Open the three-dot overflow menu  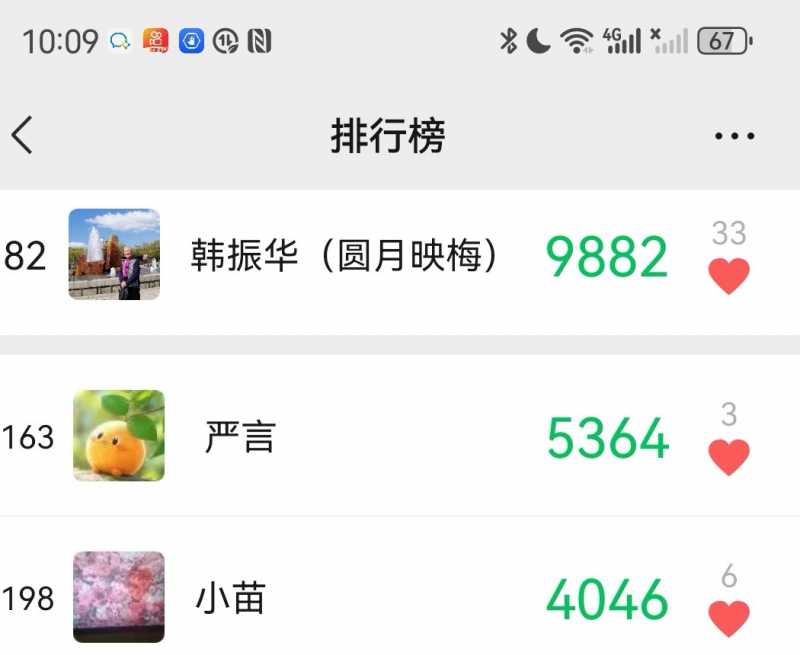pos(734,136)
